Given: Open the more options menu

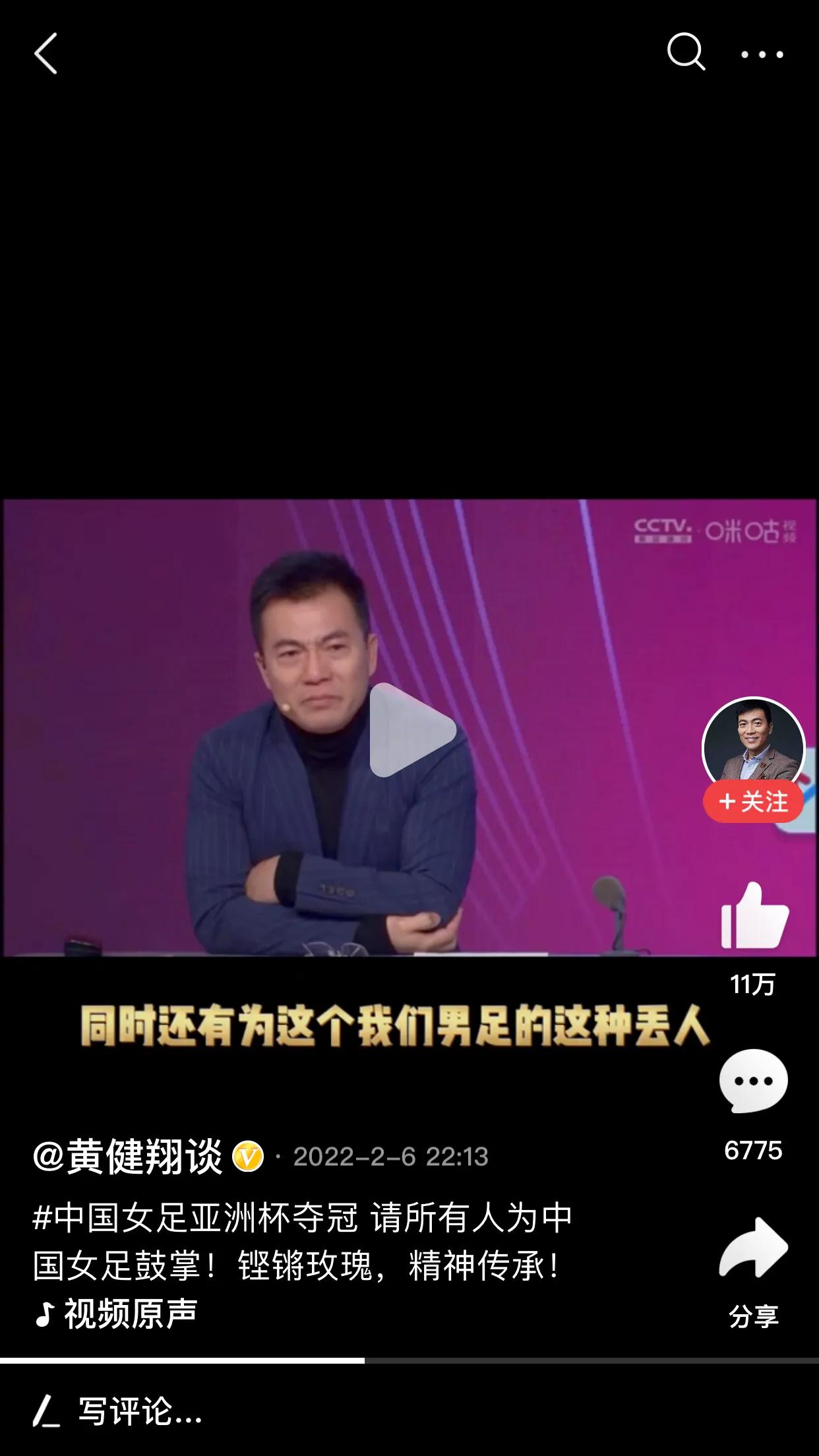Looking at the screenshot, I should coord(762,54).
